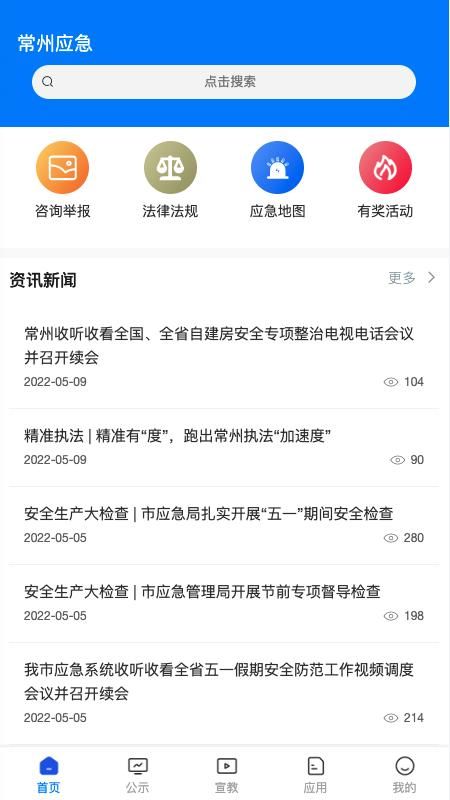This screenshot has width=450, height=800.
Task: Open article on 五一期间安全检查
Action: pos(224,526)
